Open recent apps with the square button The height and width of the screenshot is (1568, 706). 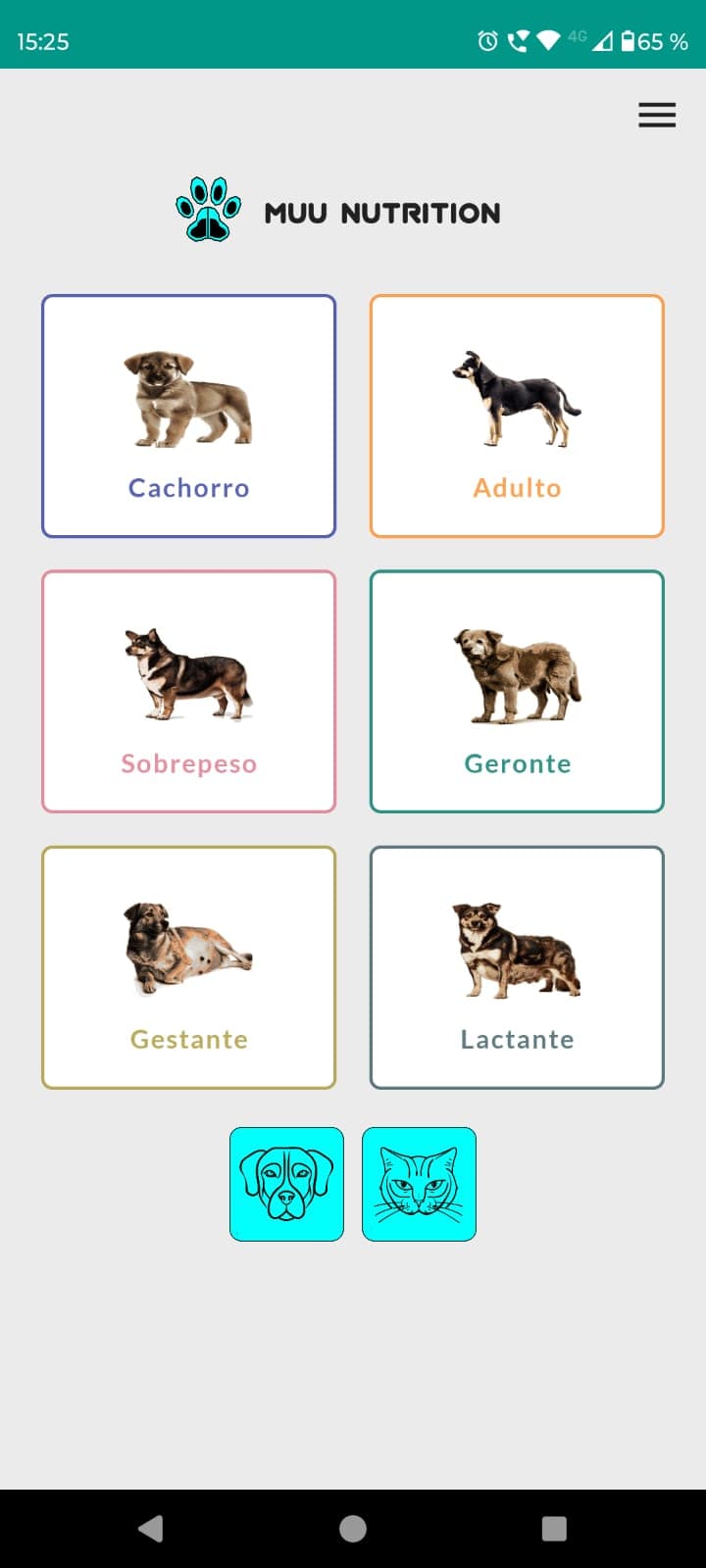point(554,1529)
